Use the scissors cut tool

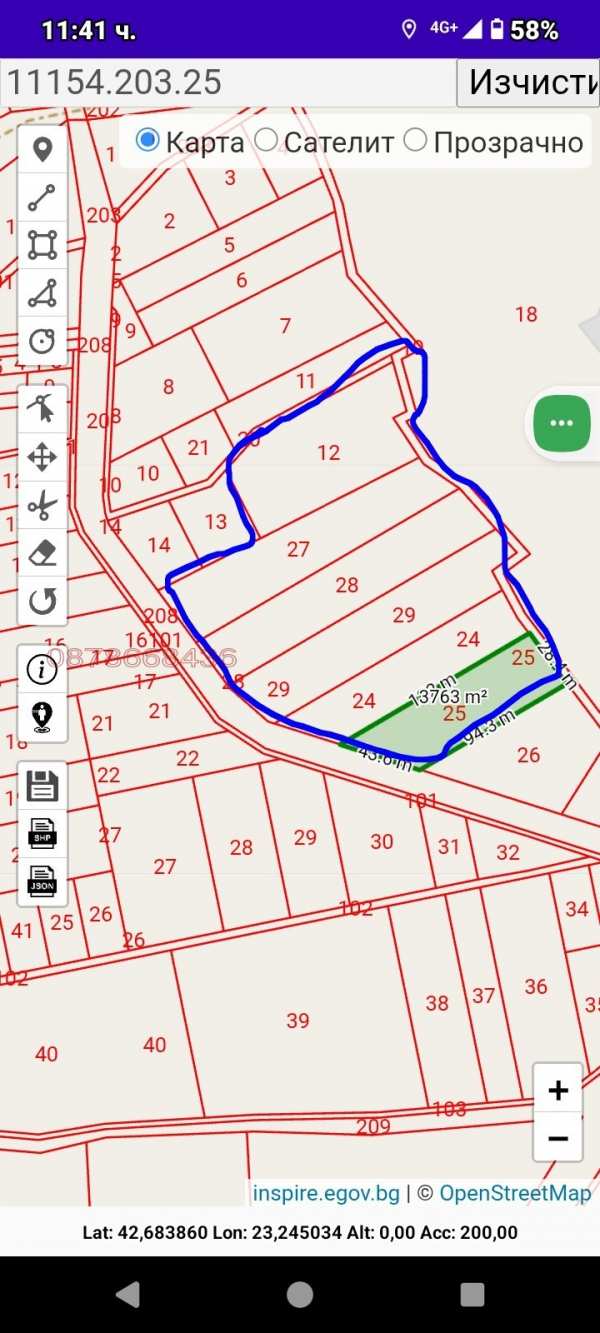pos(42,506)
